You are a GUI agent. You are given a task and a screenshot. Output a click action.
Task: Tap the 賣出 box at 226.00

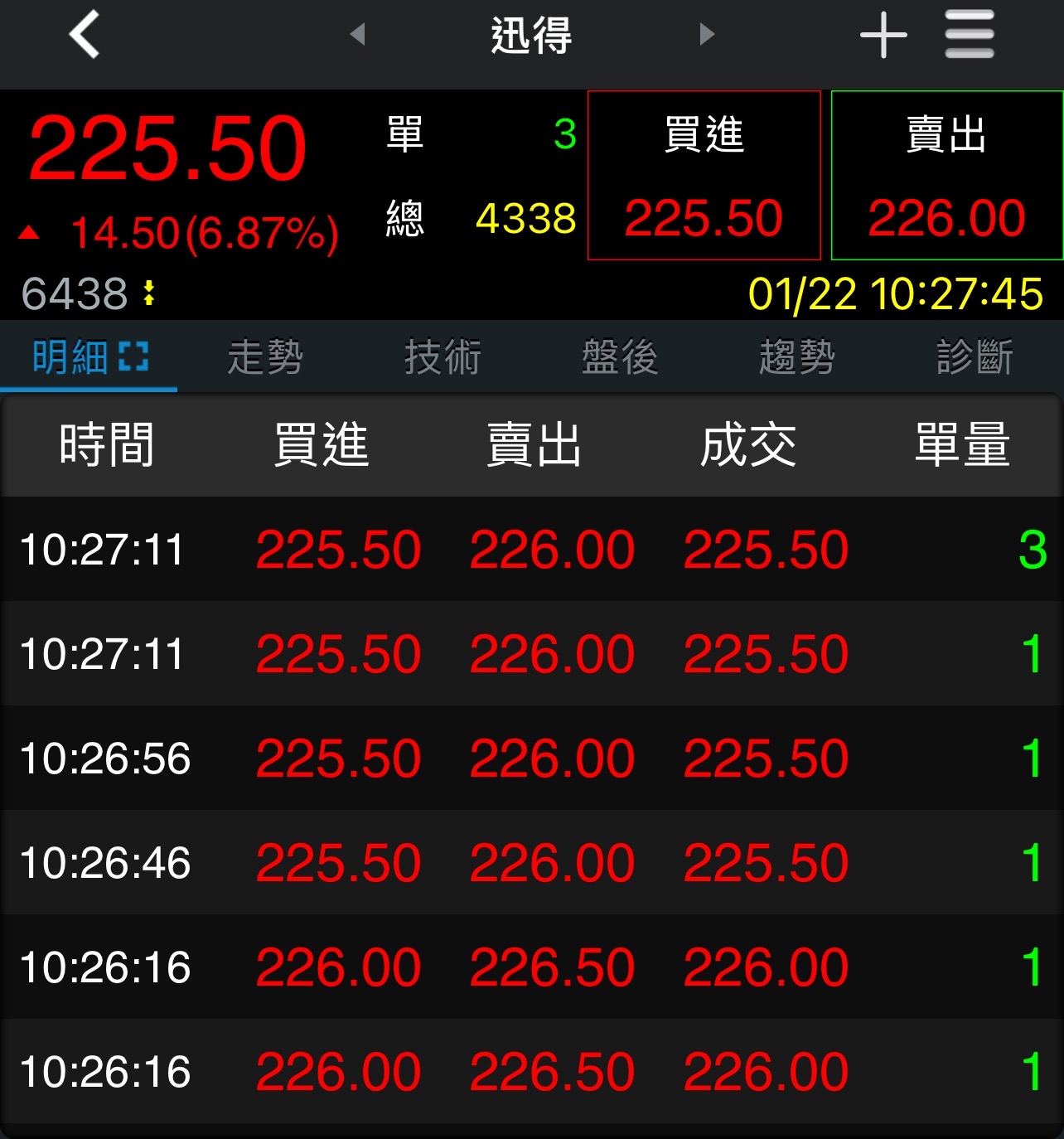click(x=946, y=176)
